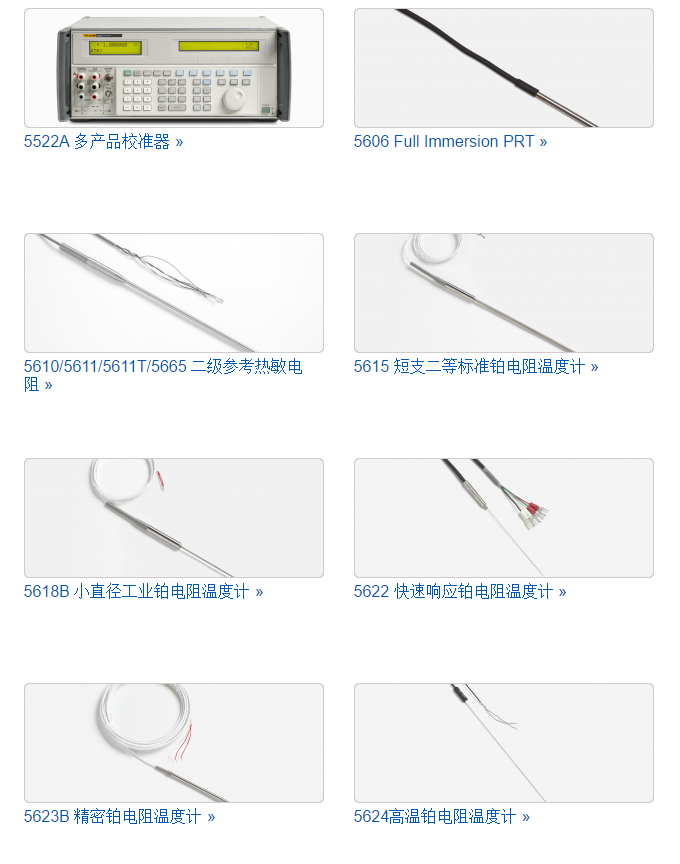Open the 5624高温铂电阻温度计 link

tap(441, 817)
